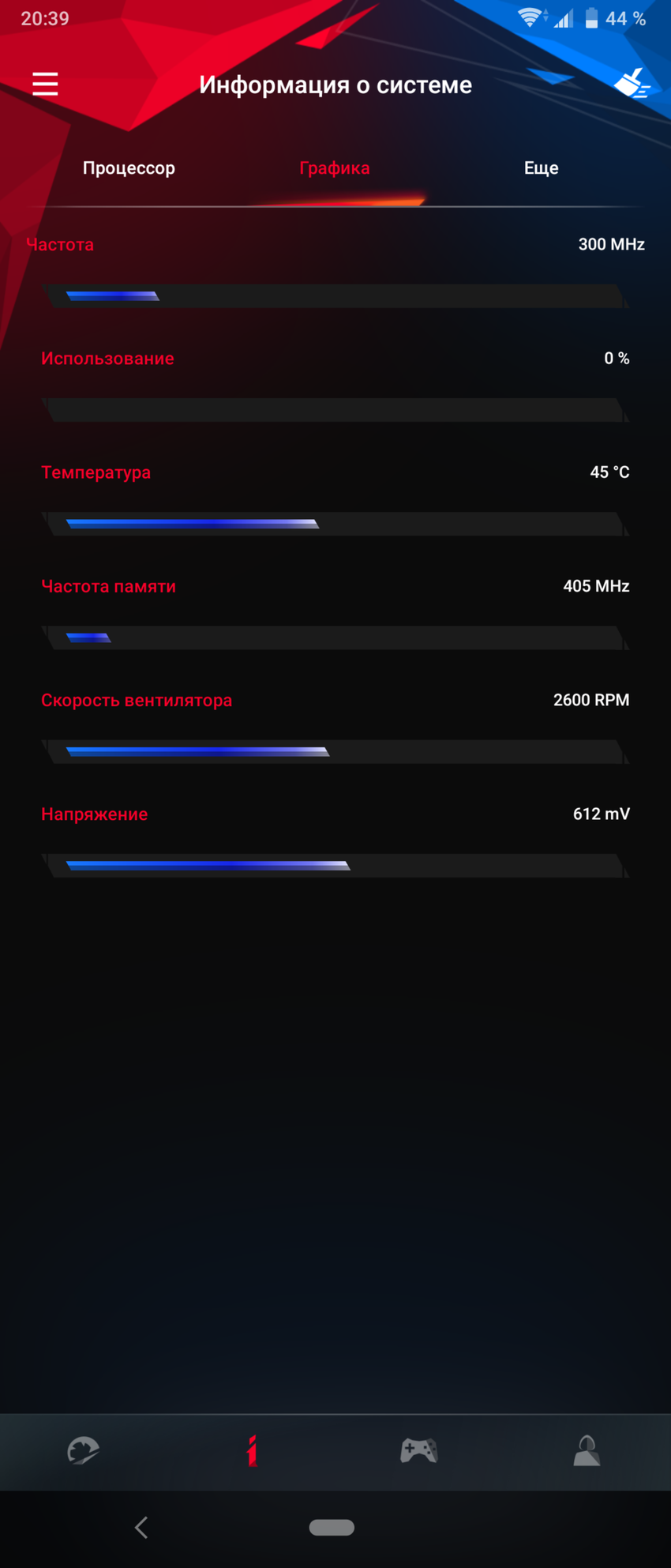Open the user profile bottom tab
Screen dimensions: 671x1568
[x=587, y=1451]
